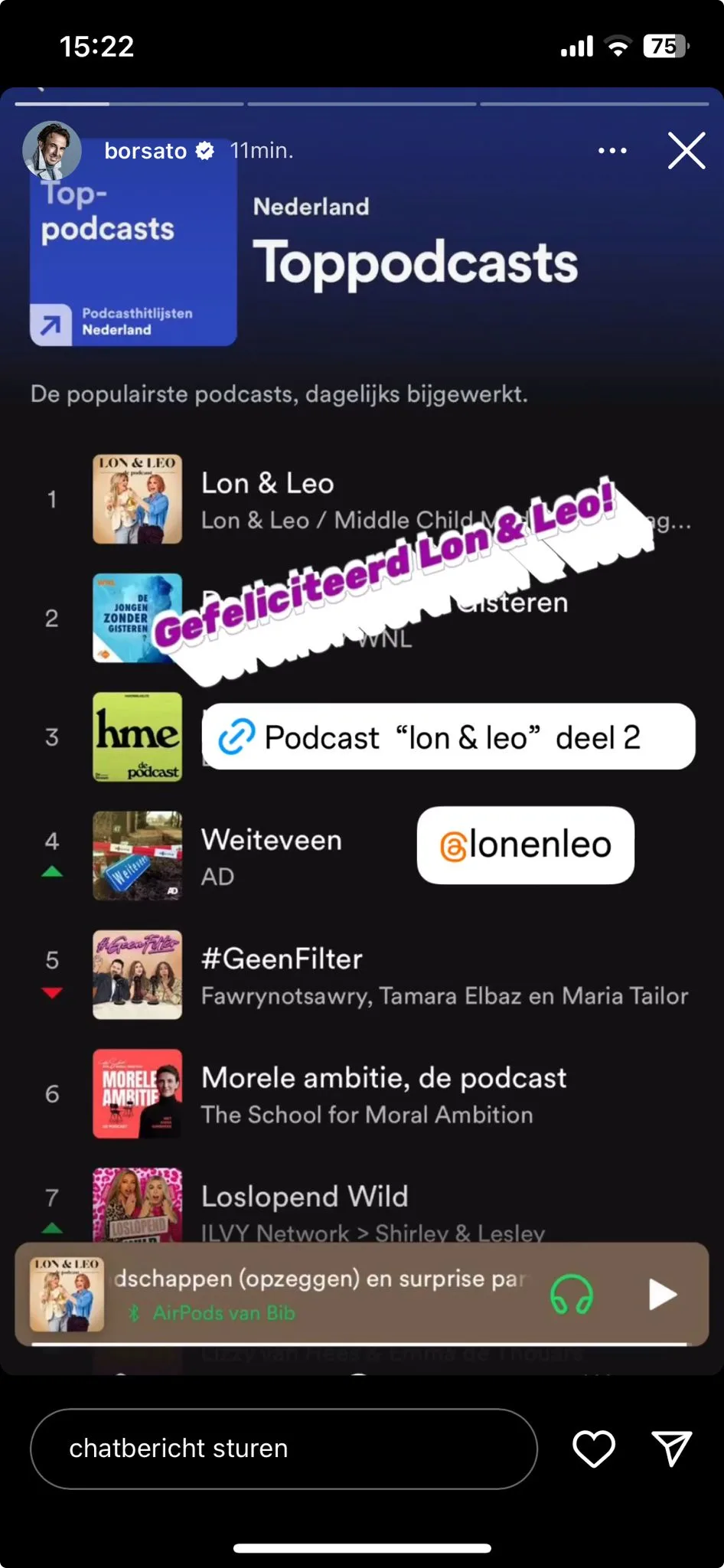724x1568 pixels.
Task: Open the Podcast "lon & leo" deel 2 link sticker
Action: [x=448, y=737]
